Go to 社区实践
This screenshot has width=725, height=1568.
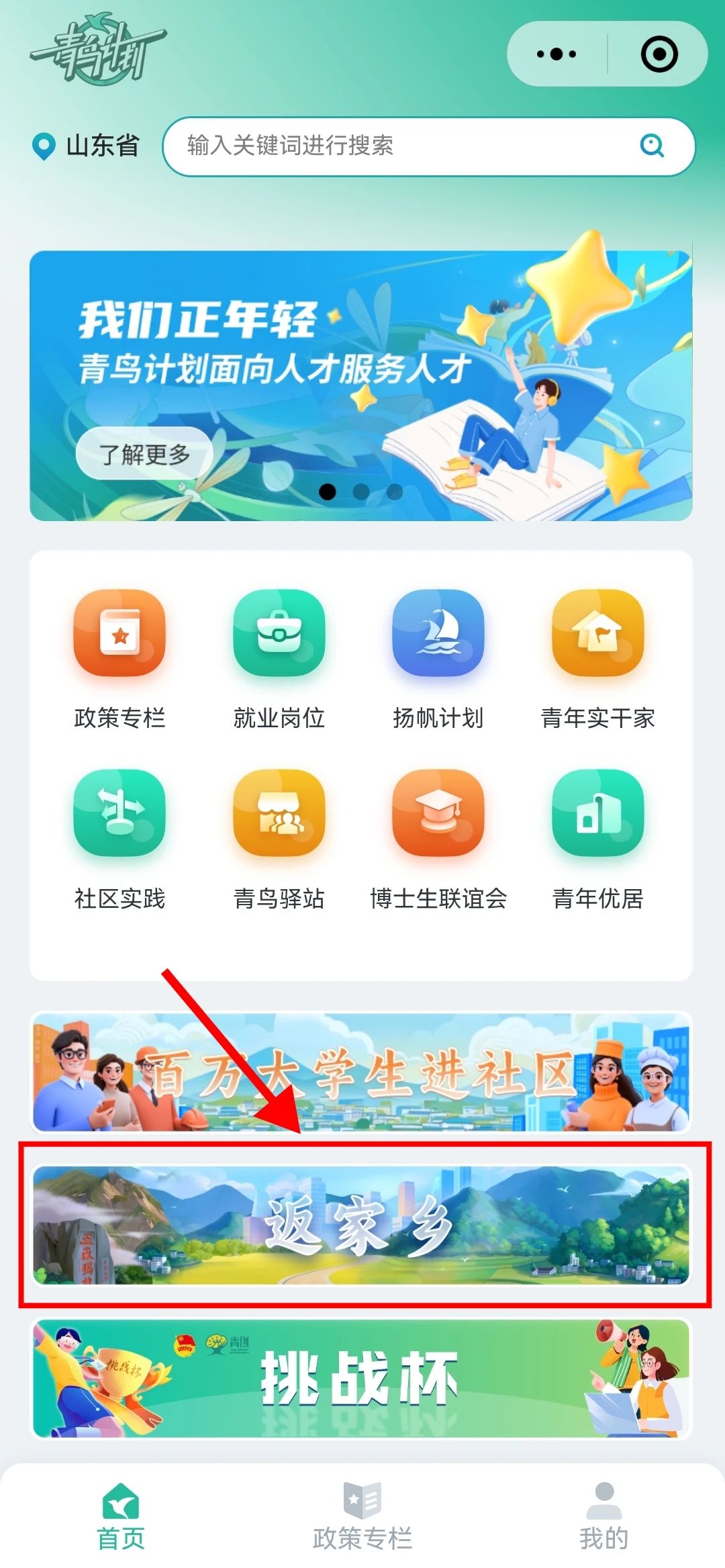119,838
